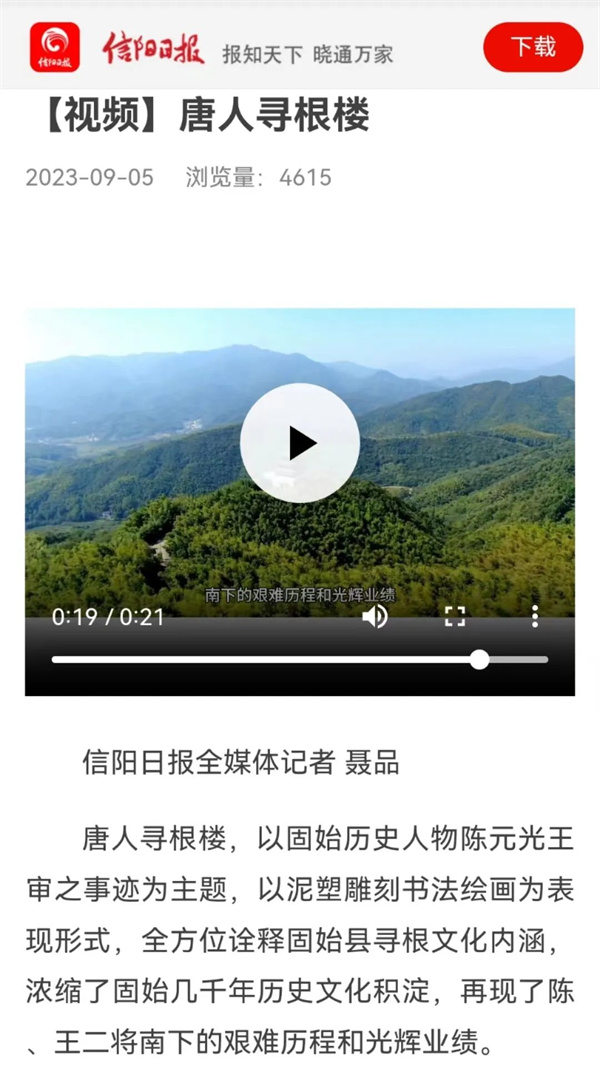Enter fullscreen video mode
600x1073 pixels.
(x=455, y=616)
